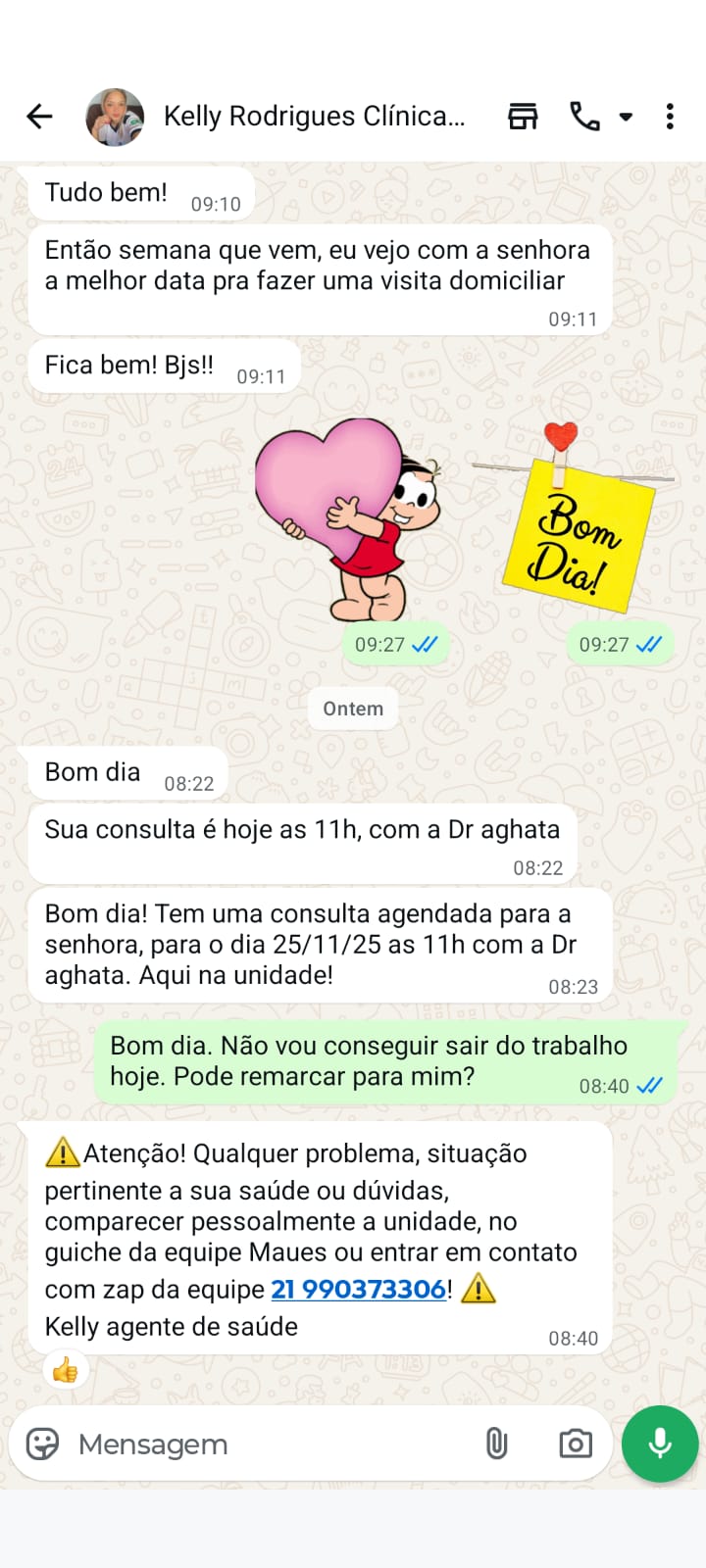The image size is (706, 1568).
Task: Open the overflow menu
Action: [670, 117]
